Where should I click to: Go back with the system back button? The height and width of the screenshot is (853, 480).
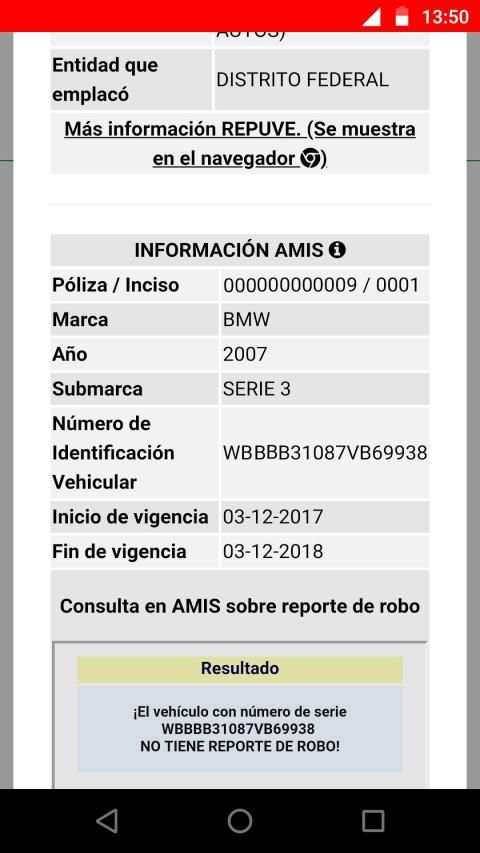click(x=107, y=820)
